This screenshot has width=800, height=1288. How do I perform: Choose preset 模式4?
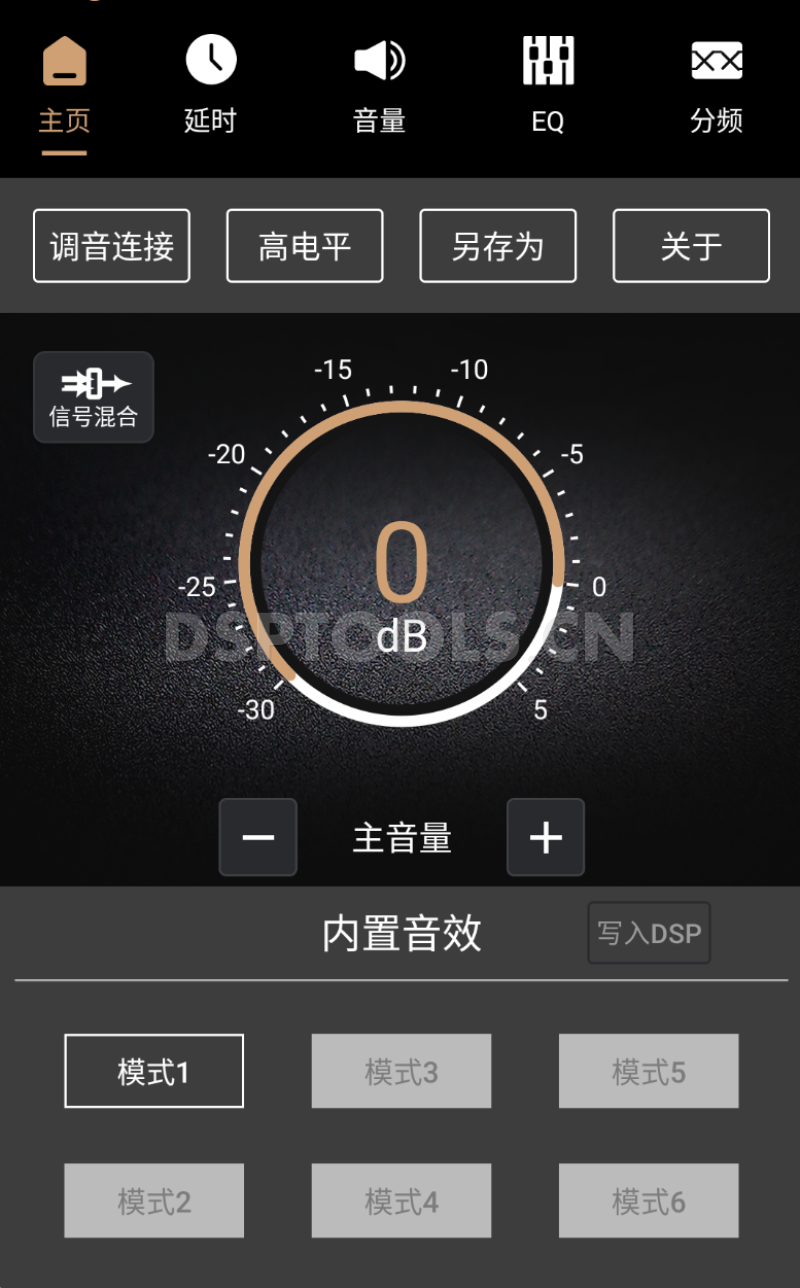(x=400, y=1200)
